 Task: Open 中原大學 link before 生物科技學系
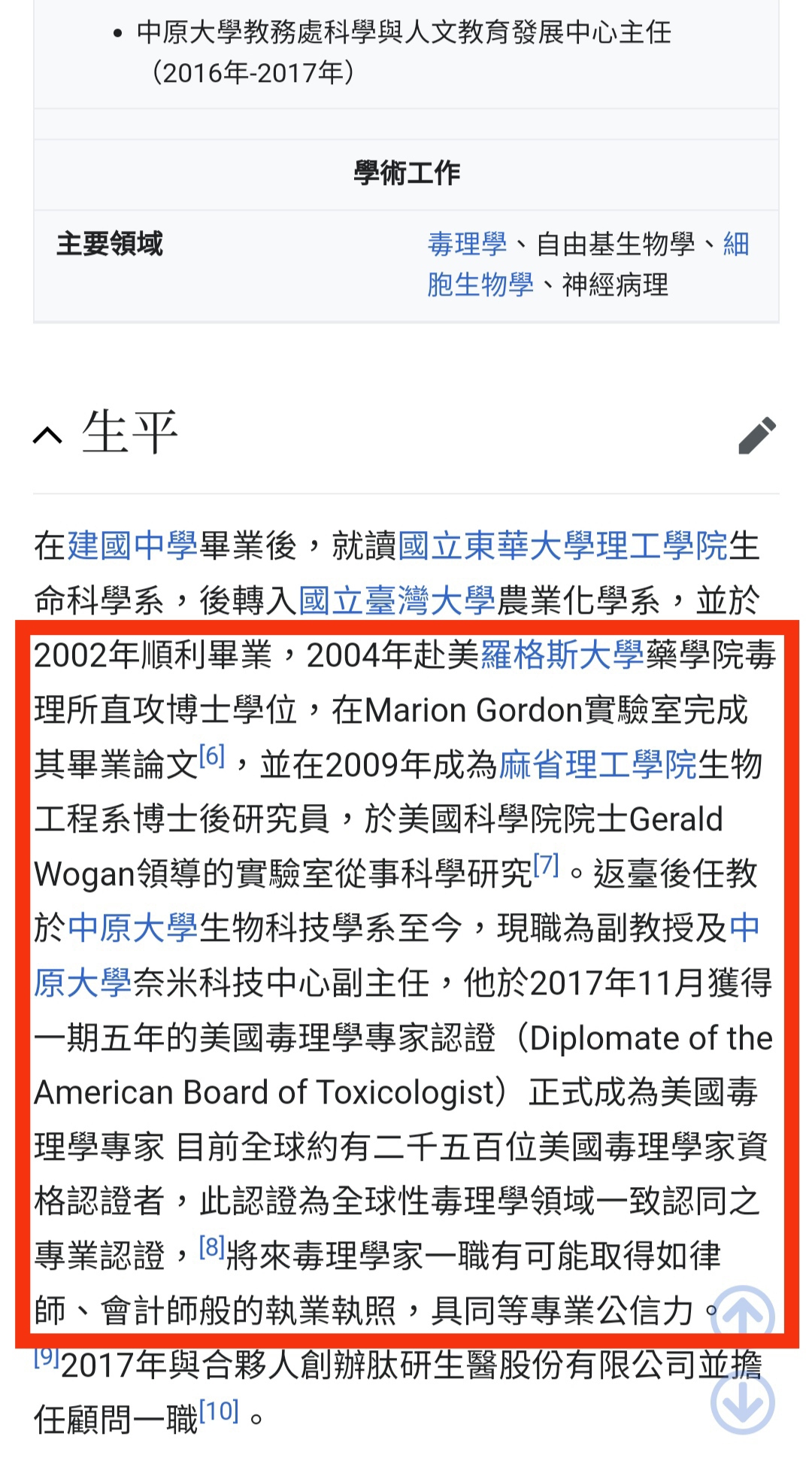point(133,928)
